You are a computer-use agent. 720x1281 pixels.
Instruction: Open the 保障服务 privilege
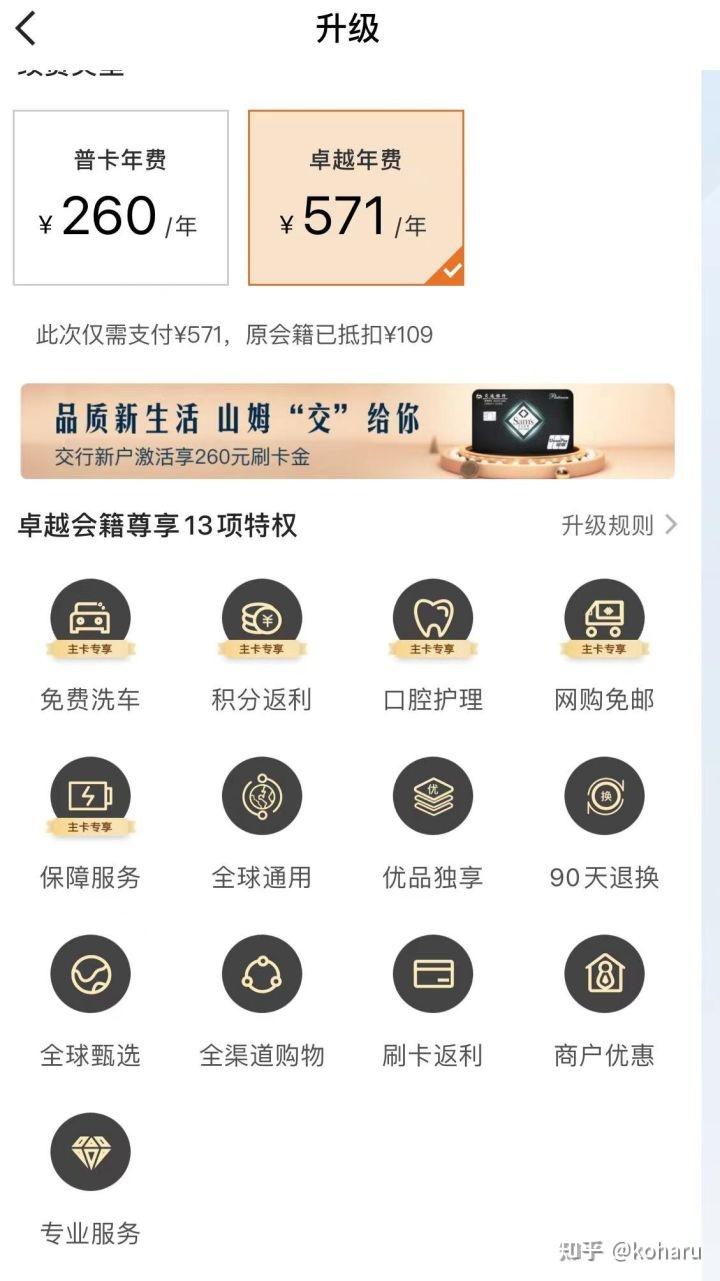pyautogui.click(x=90, y=824)
